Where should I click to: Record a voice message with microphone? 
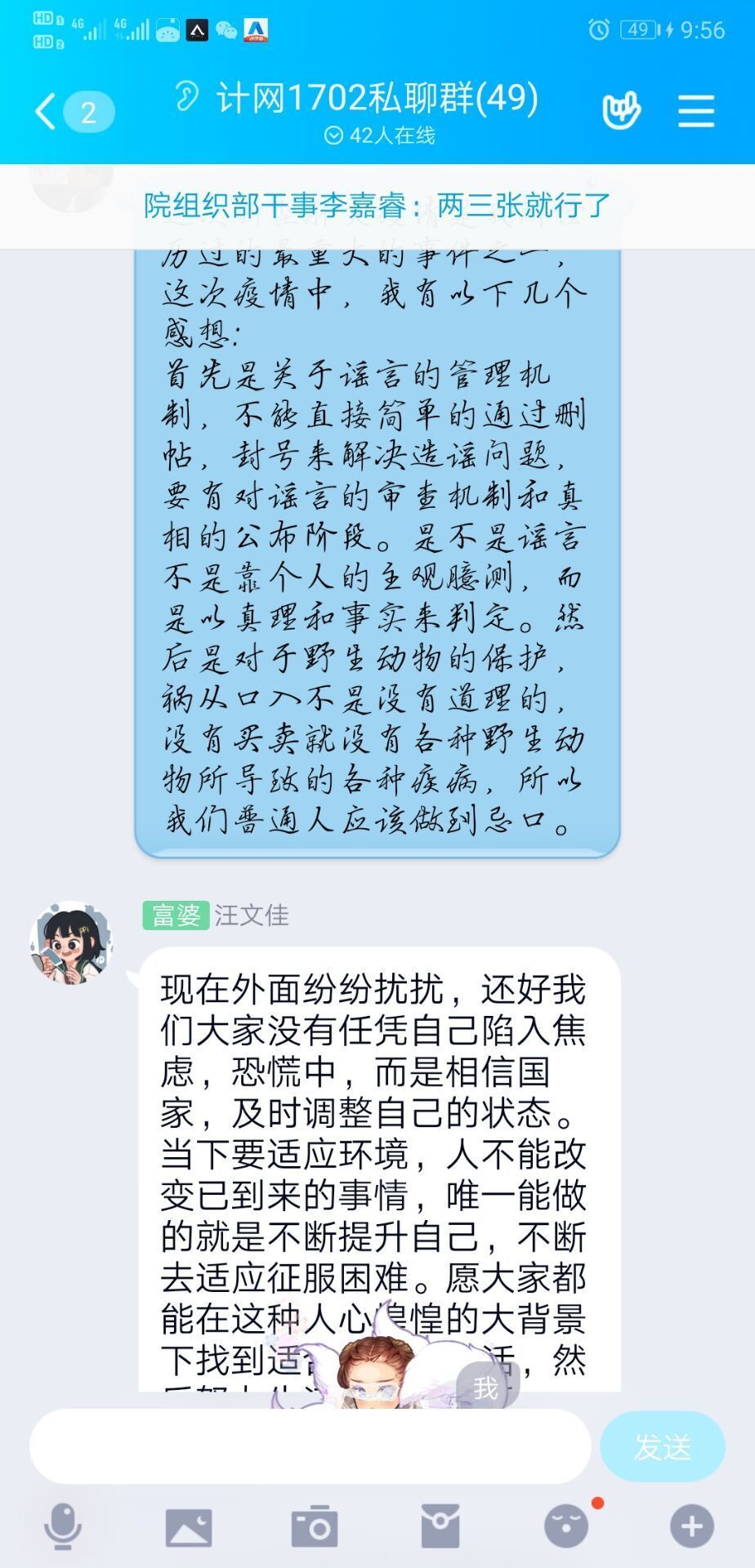click(x=63, y=1526)
